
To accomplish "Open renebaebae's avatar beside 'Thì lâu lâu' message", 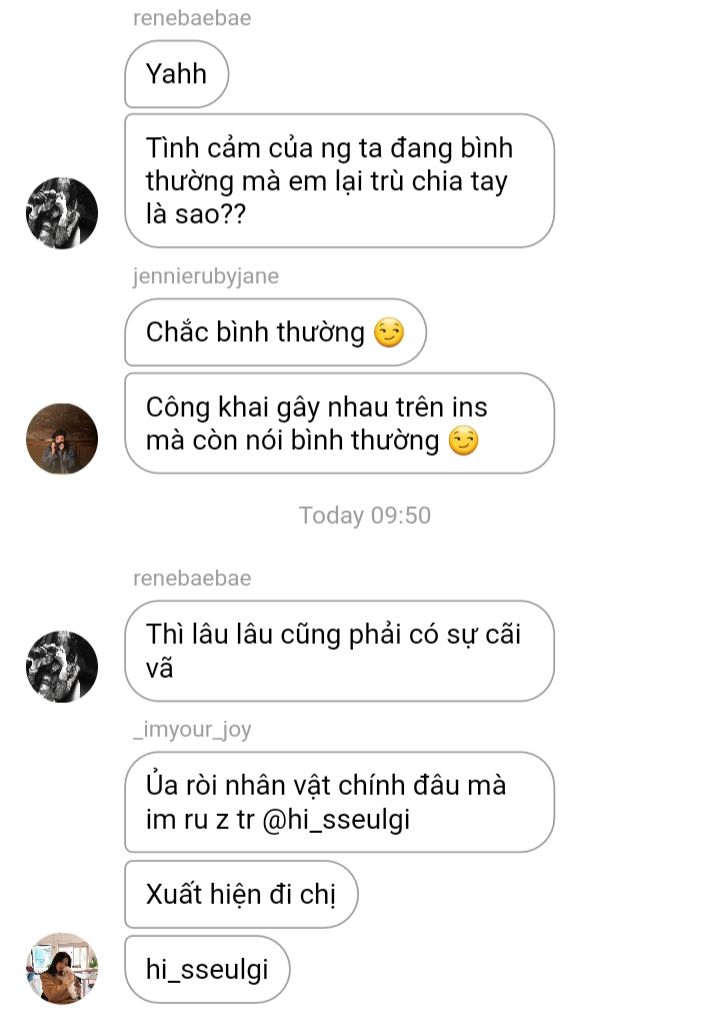I will coord(62,666).
